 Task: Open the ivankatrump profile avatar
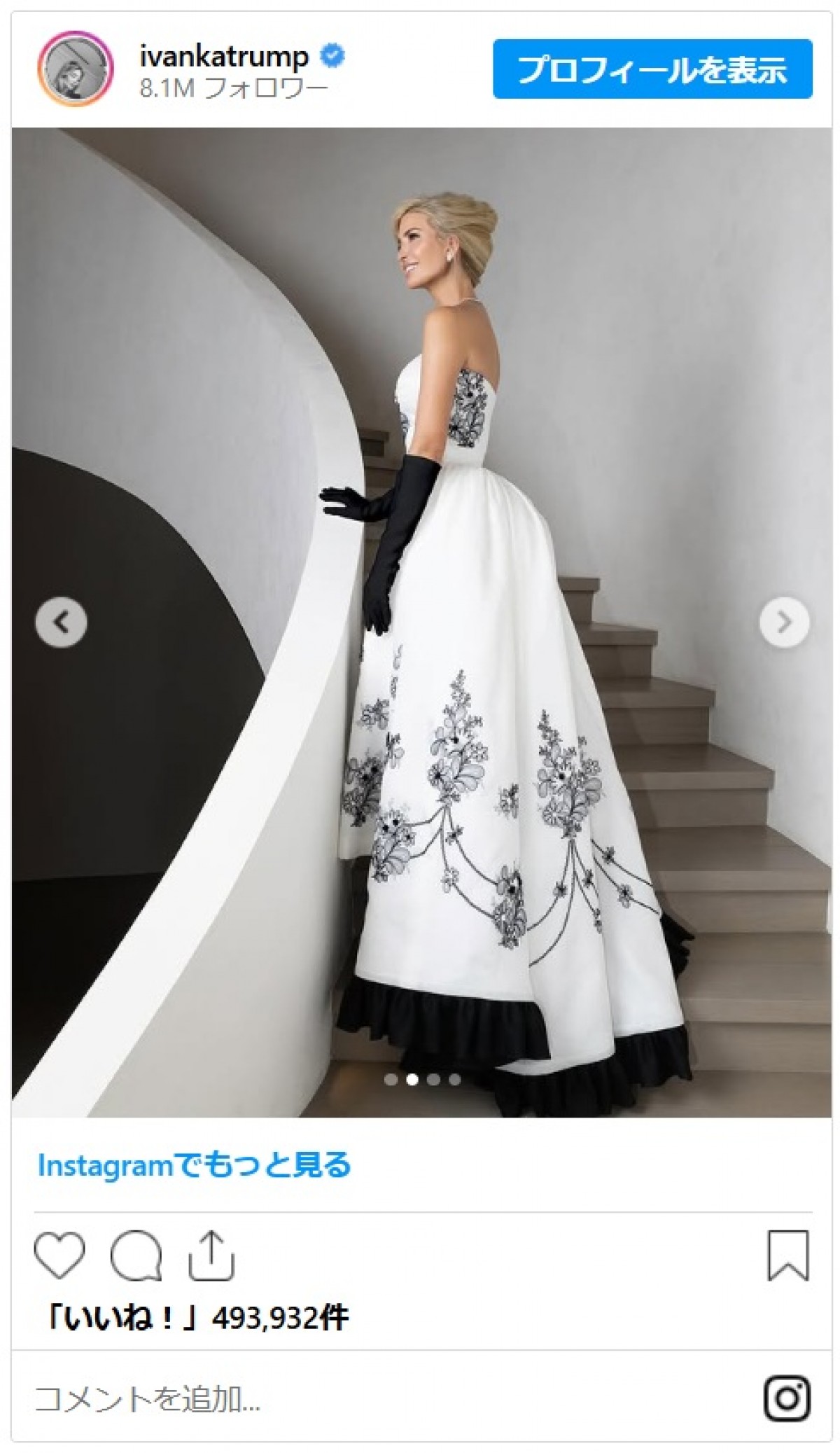76,69
